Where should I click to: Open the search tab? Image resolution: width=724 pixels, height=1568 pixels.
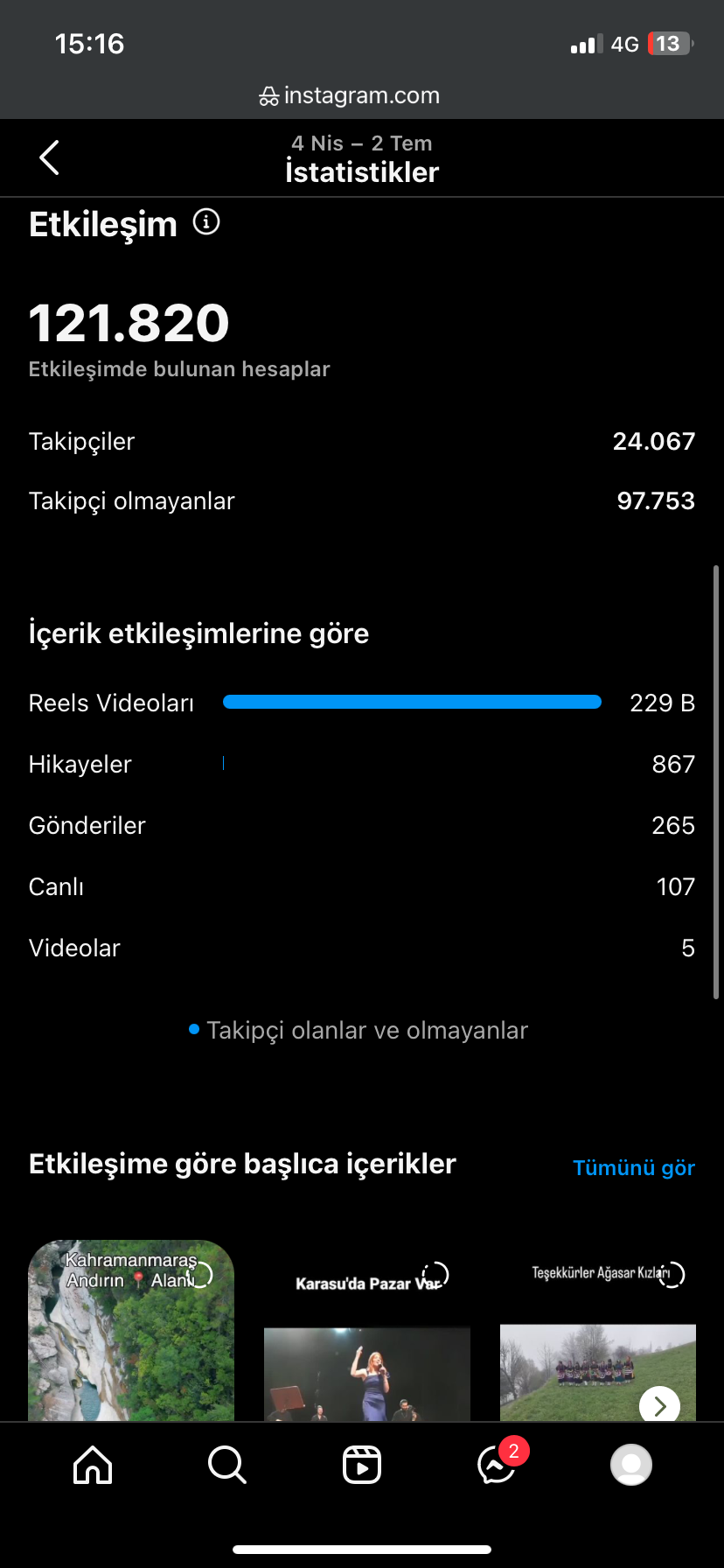[227, 1465]
